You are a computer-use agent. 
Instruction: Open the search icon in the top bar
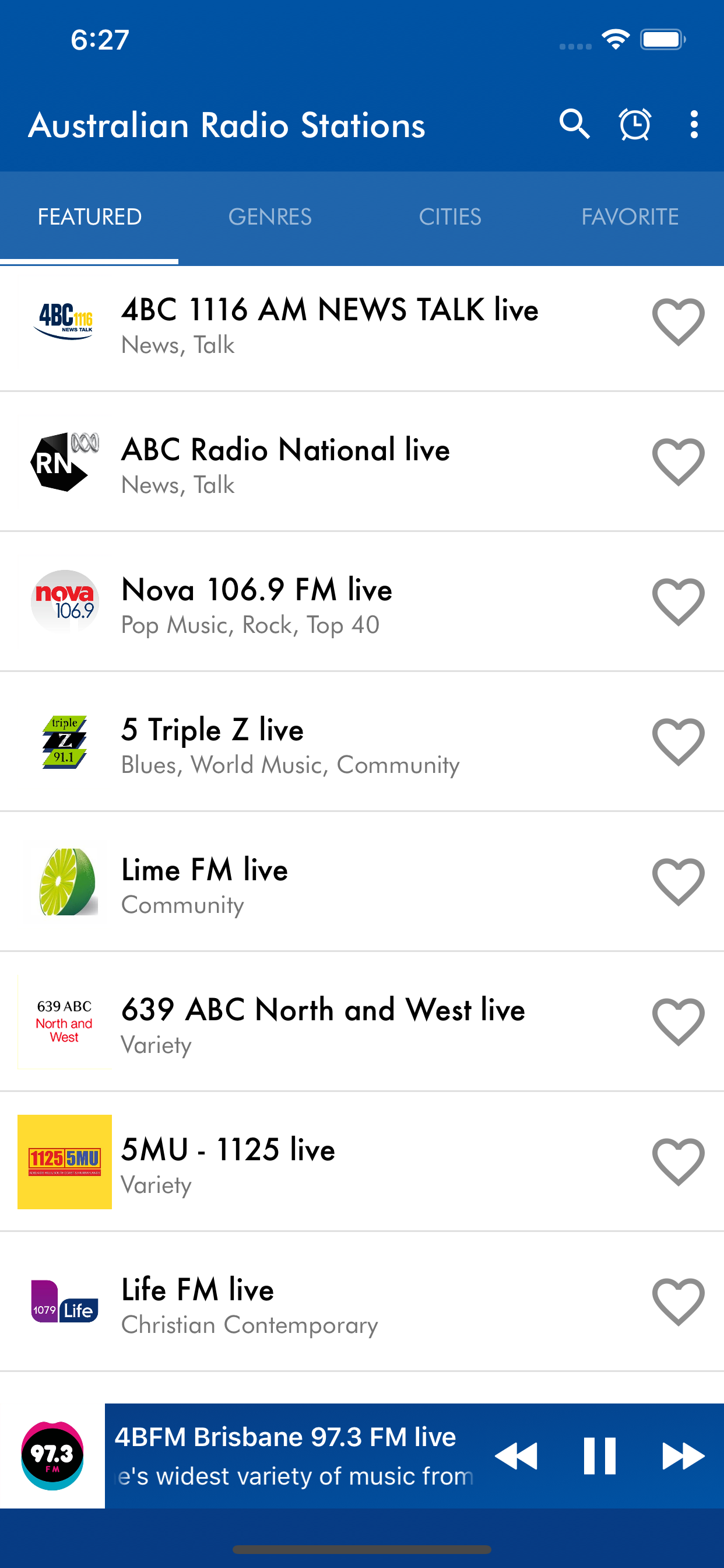[x=574, y=124]
